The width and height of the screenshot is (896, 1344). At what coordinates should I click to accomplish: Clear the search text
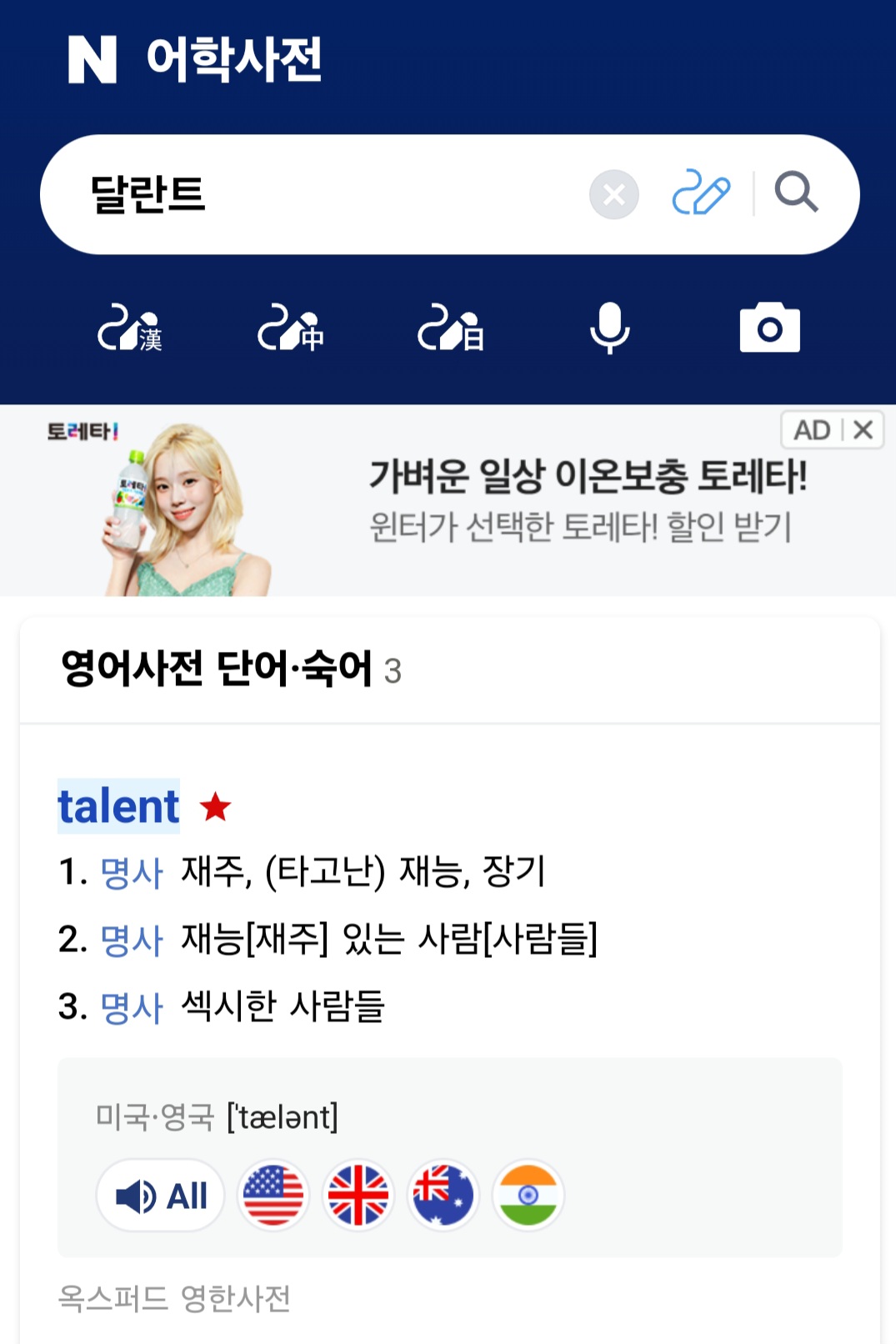(613, 195)
